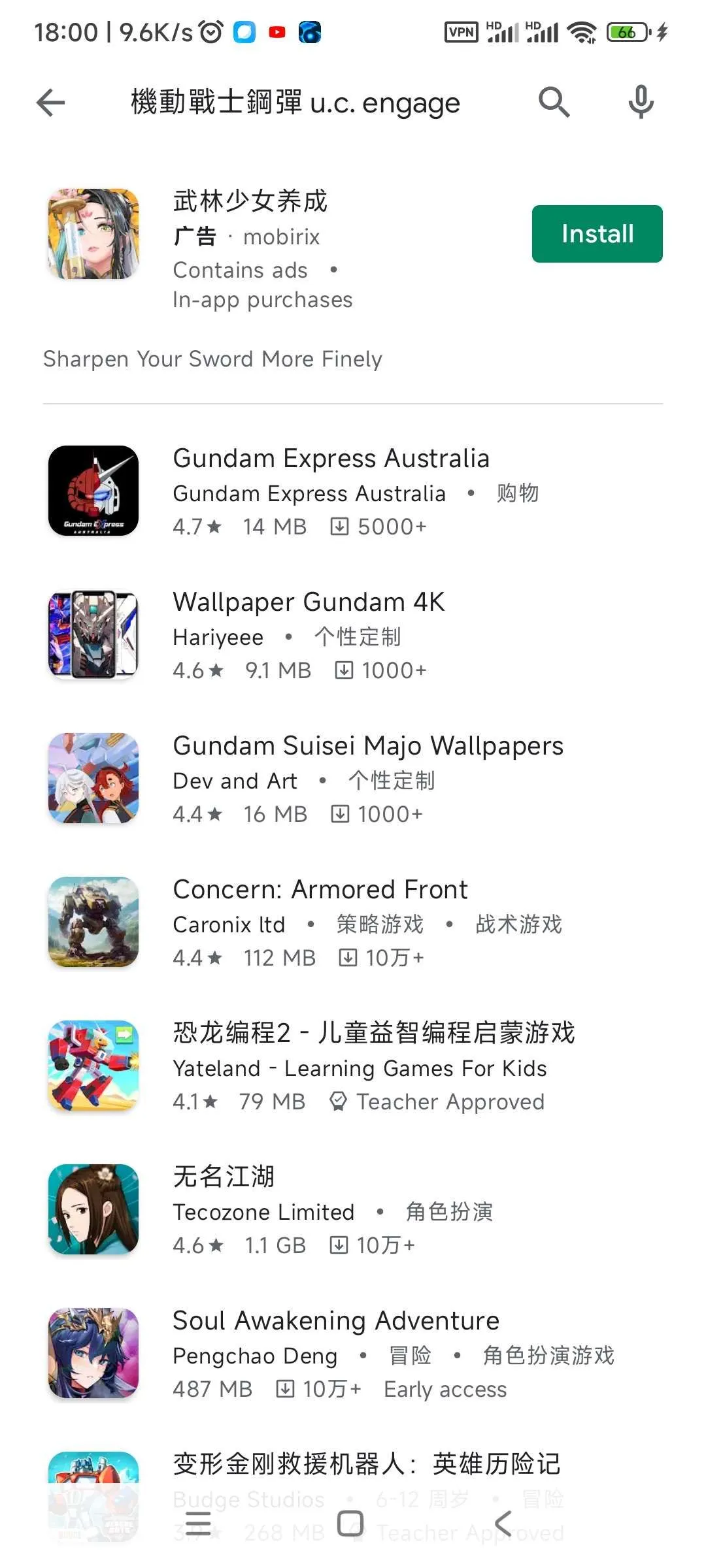Start voice search with the microphone
Image resolution: width=706 pixels, height=1568 pixels.
(641, 103)
